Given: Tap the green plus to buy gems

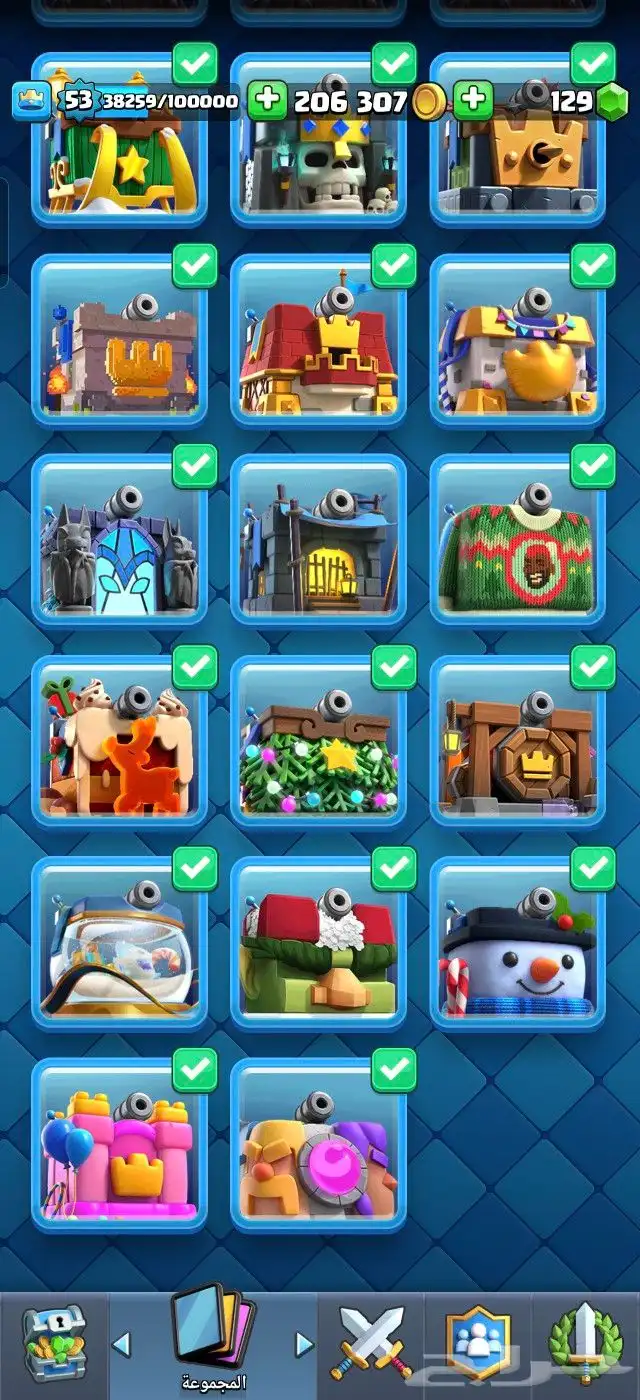Looking at the screenshot, I should (473, 100).
